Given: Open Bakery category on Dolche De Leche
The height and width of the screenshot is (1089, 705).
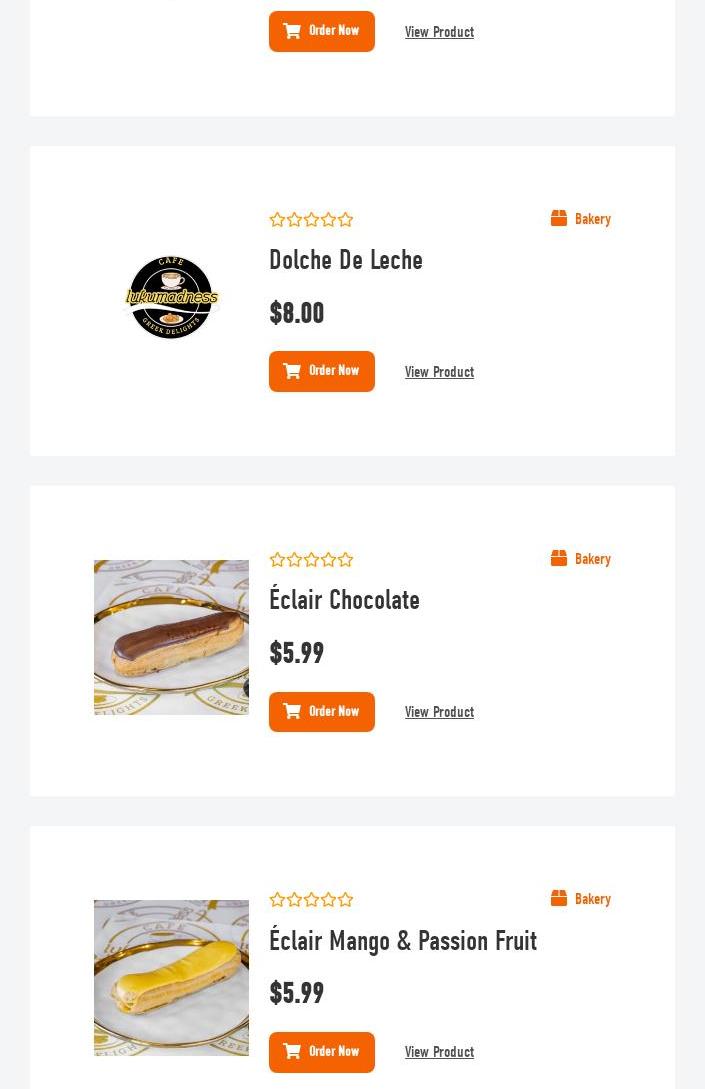Looking at the screenshot, I should point(591,219).
